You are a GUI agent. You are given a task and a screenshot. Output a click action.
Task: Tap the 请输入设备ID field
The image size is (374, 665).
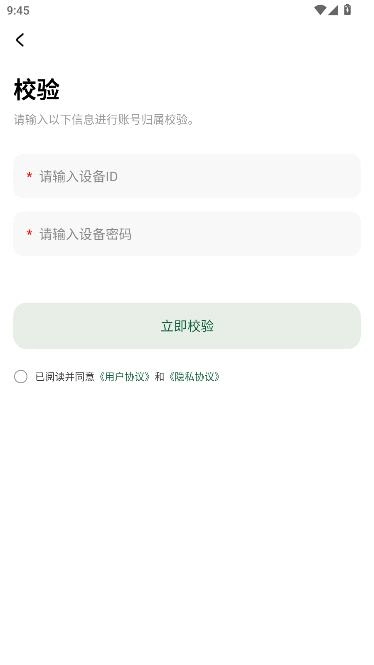[187, 176]
